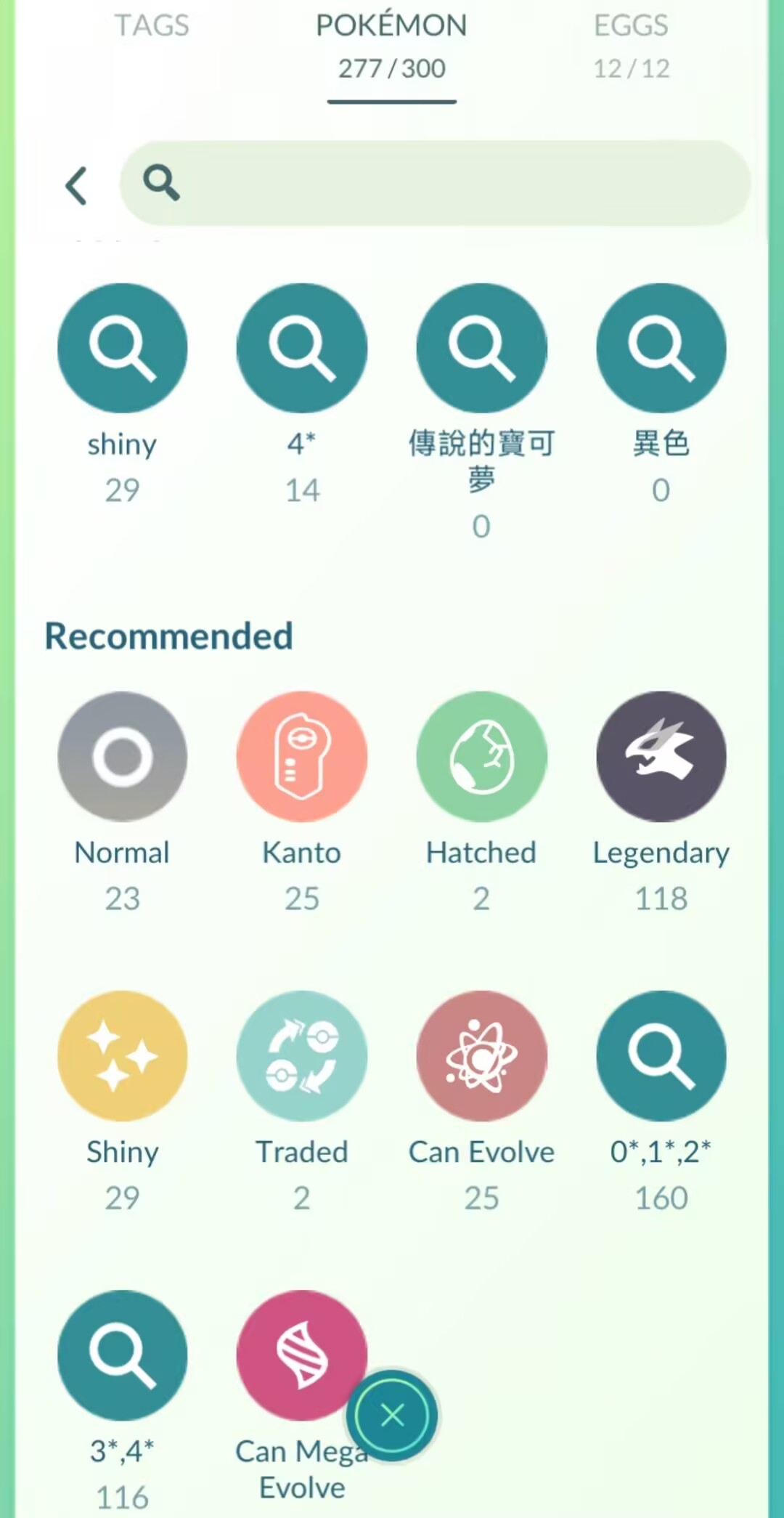
Task: Select the saved 'shiny' search
Action: tap(122, 349)
